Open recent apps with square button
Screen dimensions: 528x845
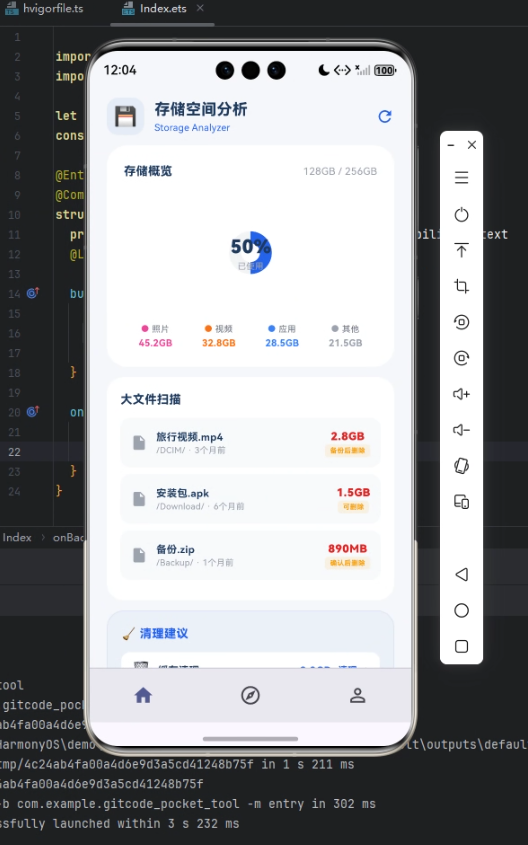462,646
